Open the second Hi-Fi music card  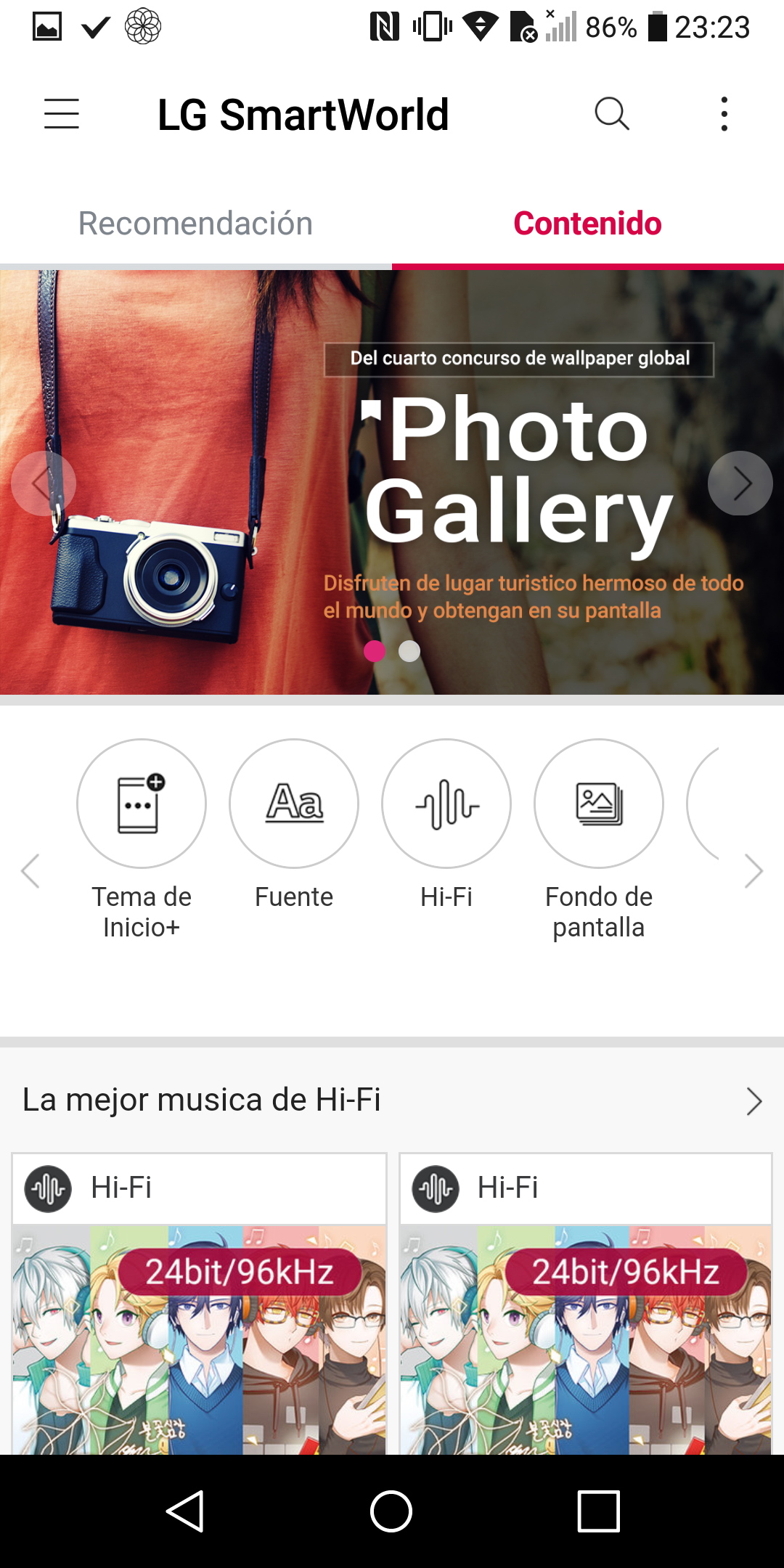pos(586,1303)
